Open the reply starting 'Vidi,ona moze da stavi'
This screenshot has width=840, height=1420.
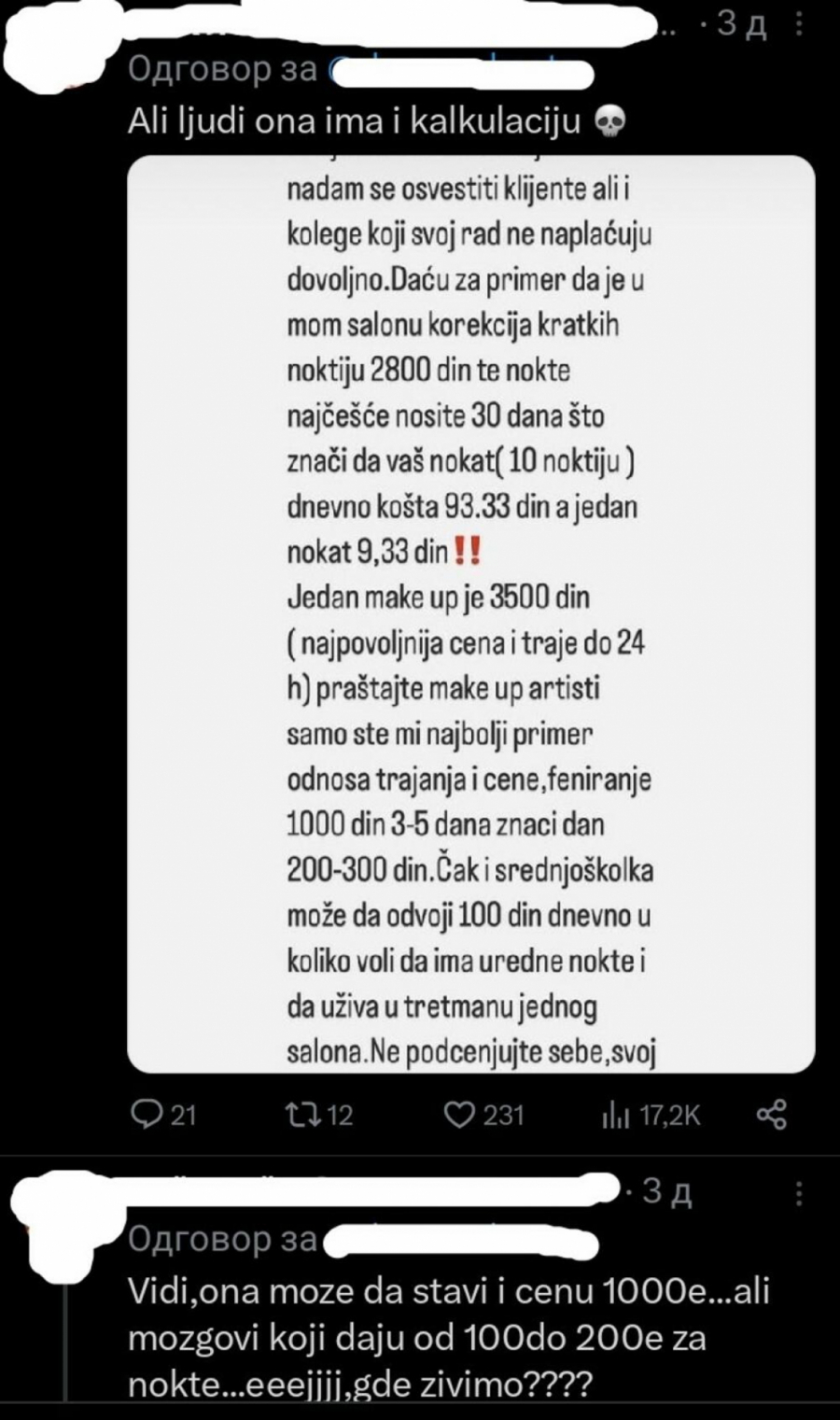click(x=448, y=1337)
